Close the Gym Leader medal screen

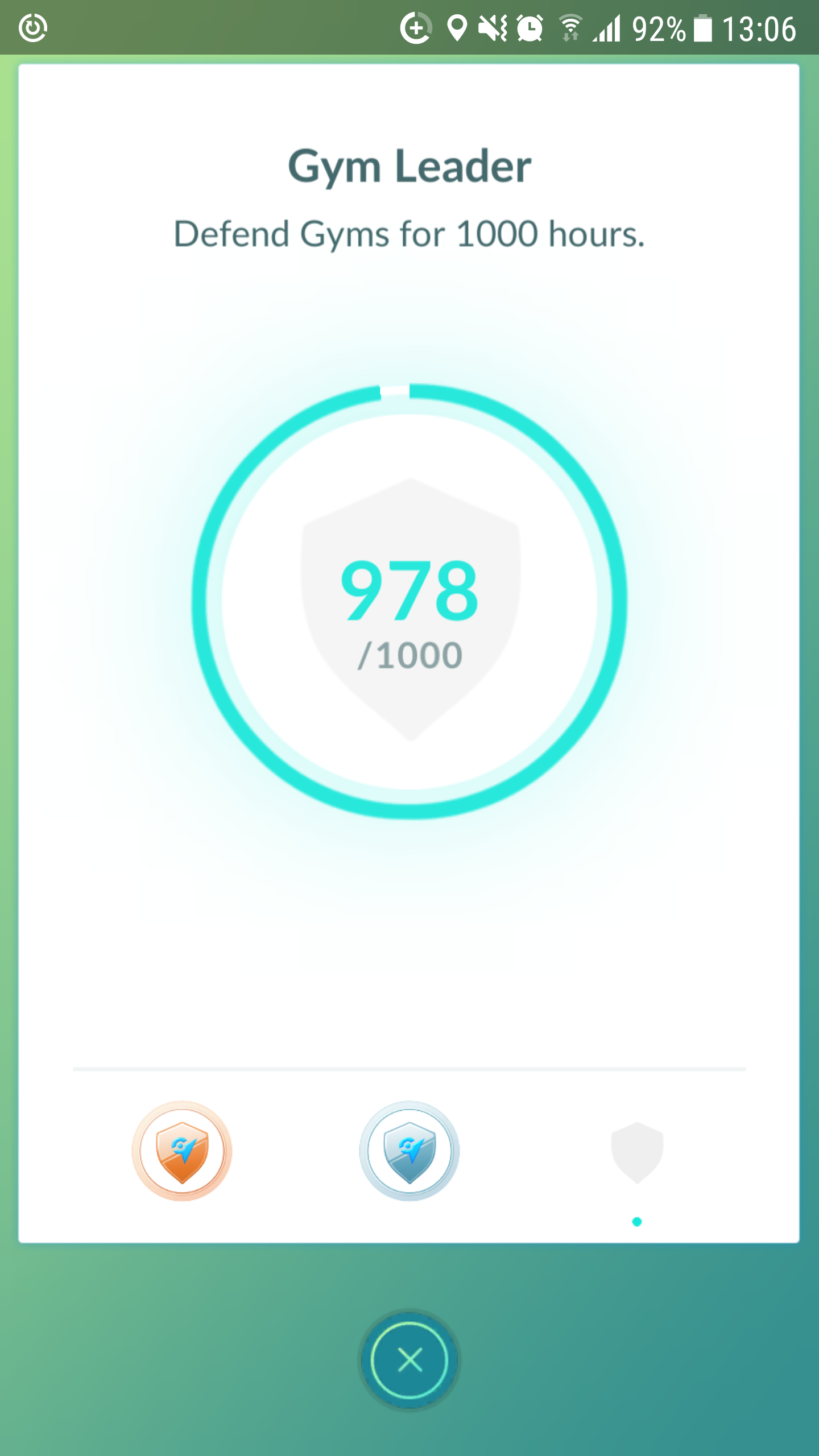pyautogui.click(x=409, y=1360)
